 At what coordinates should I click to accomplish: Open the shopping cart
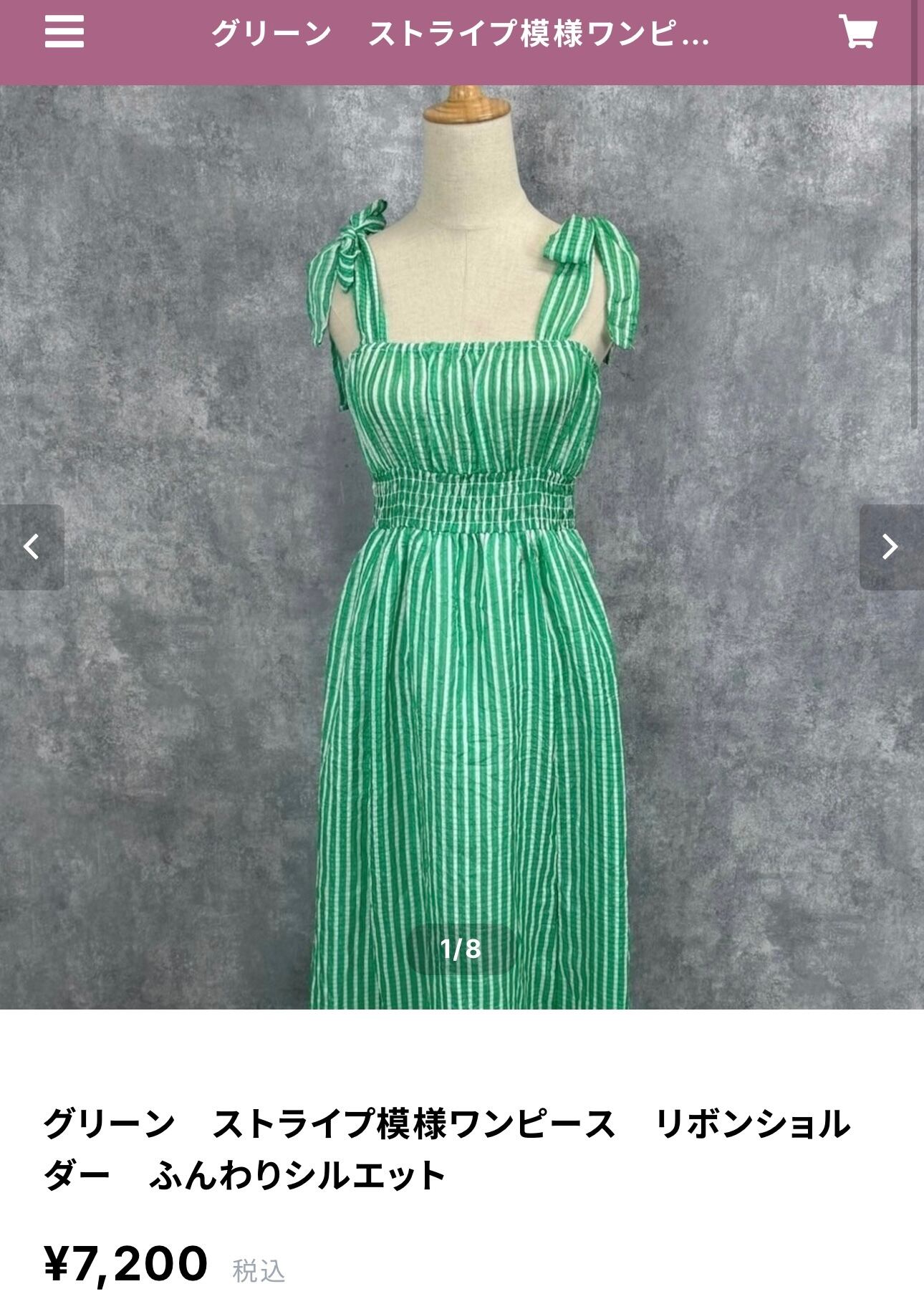(x=858, y=32)
